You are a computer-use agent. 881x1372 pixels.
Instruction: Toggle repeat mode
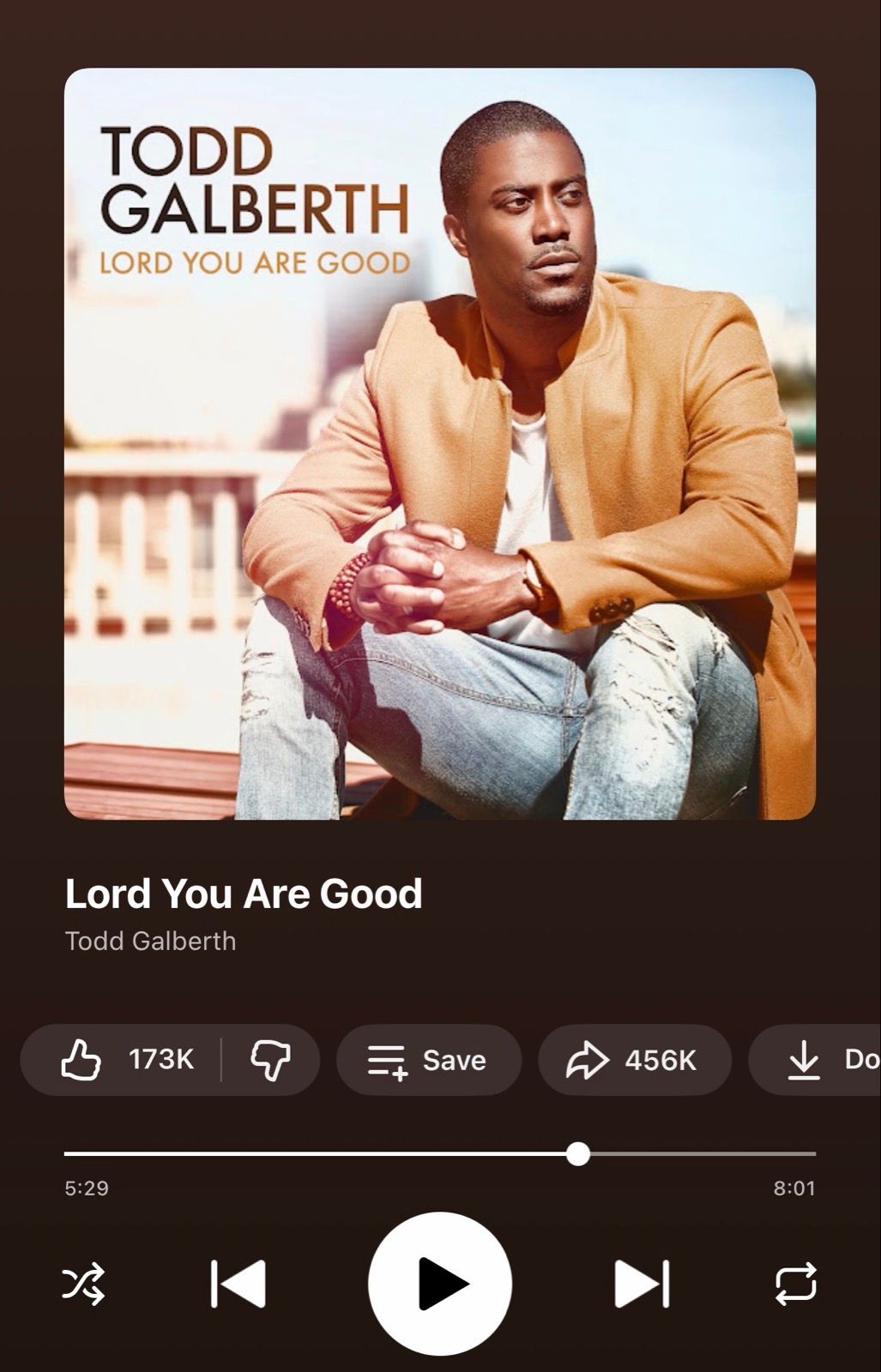(795, 1284)
